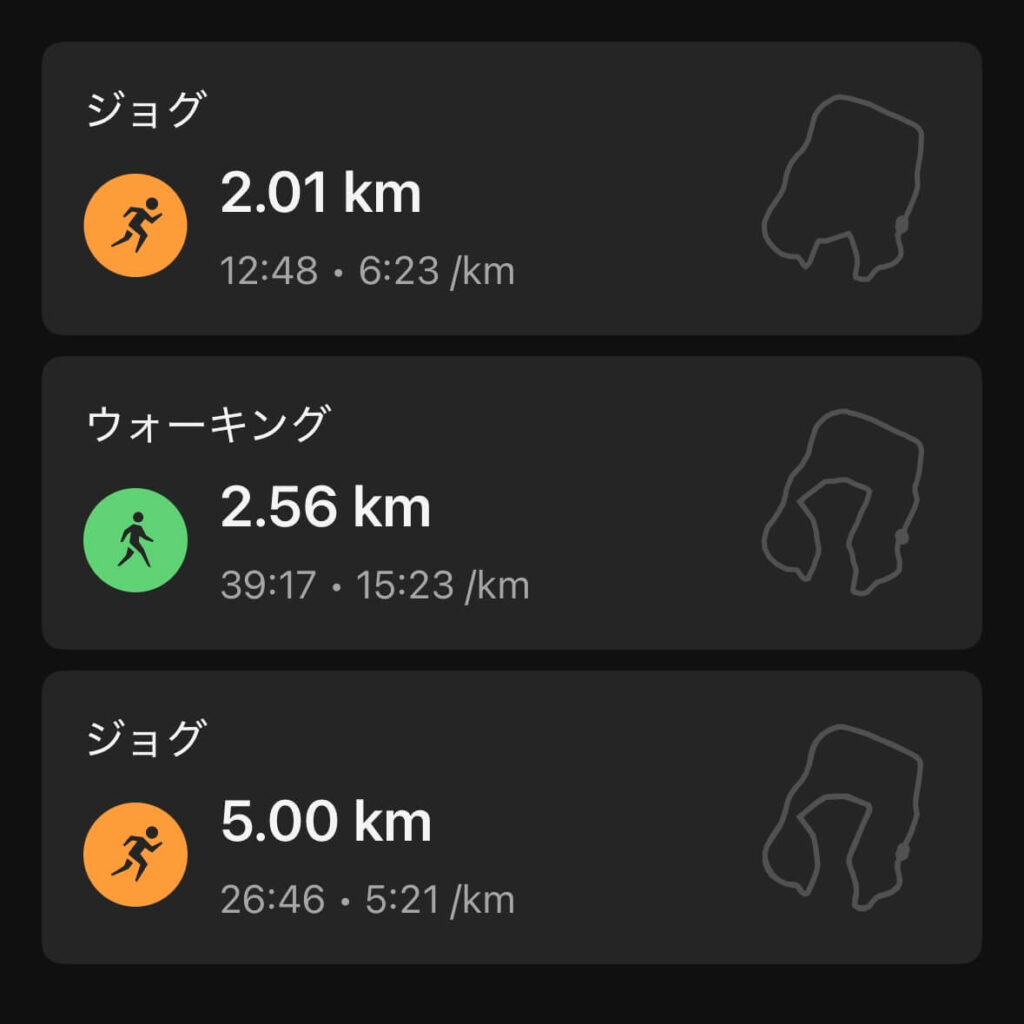This screenshot has height=1024, width=1024.
Task: Select the 5.00 km jog workout card
Action: click(x=510, y=817)
